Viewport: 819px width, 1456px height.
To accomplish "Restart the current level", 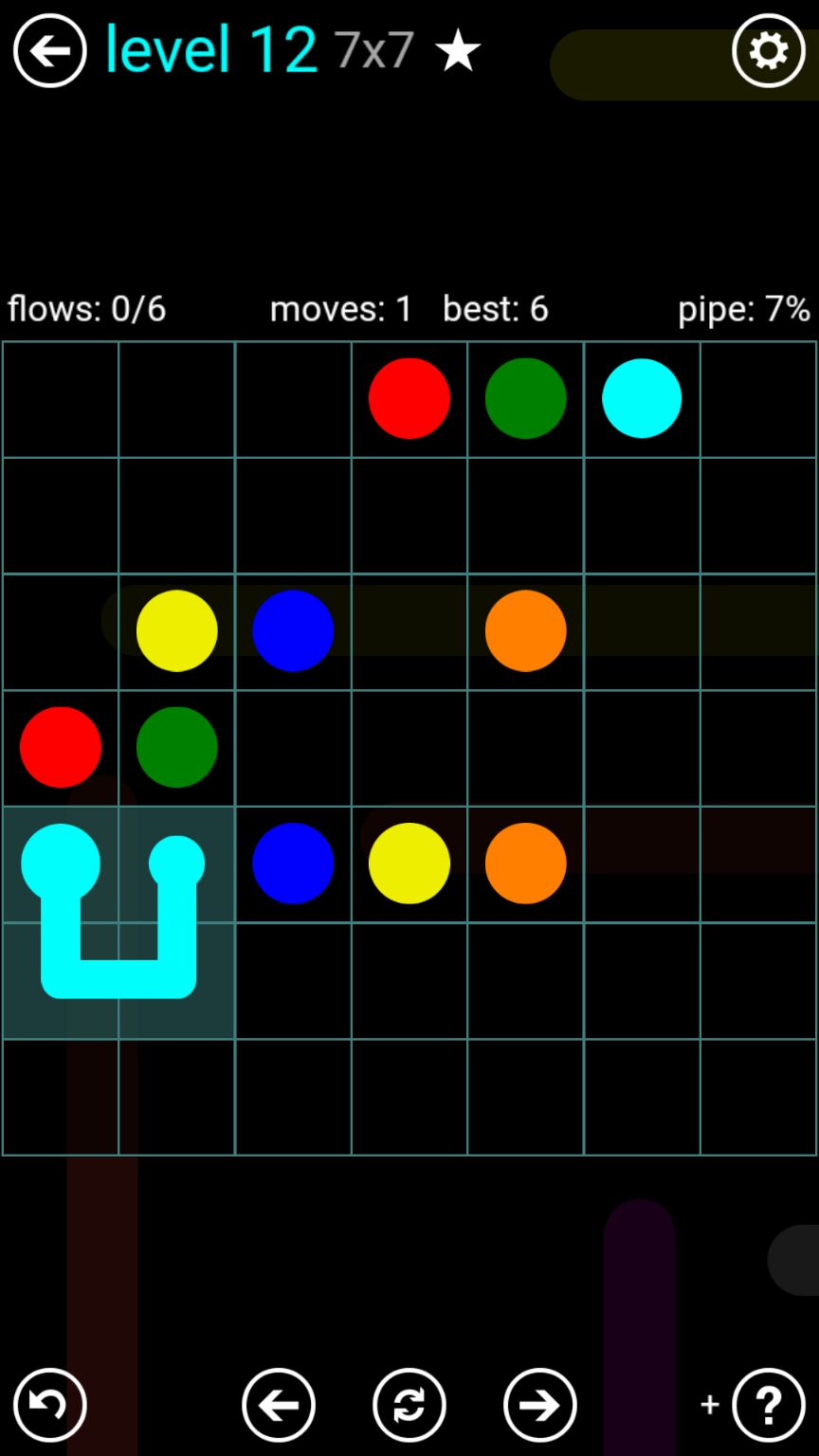I will click(409, 1404).
